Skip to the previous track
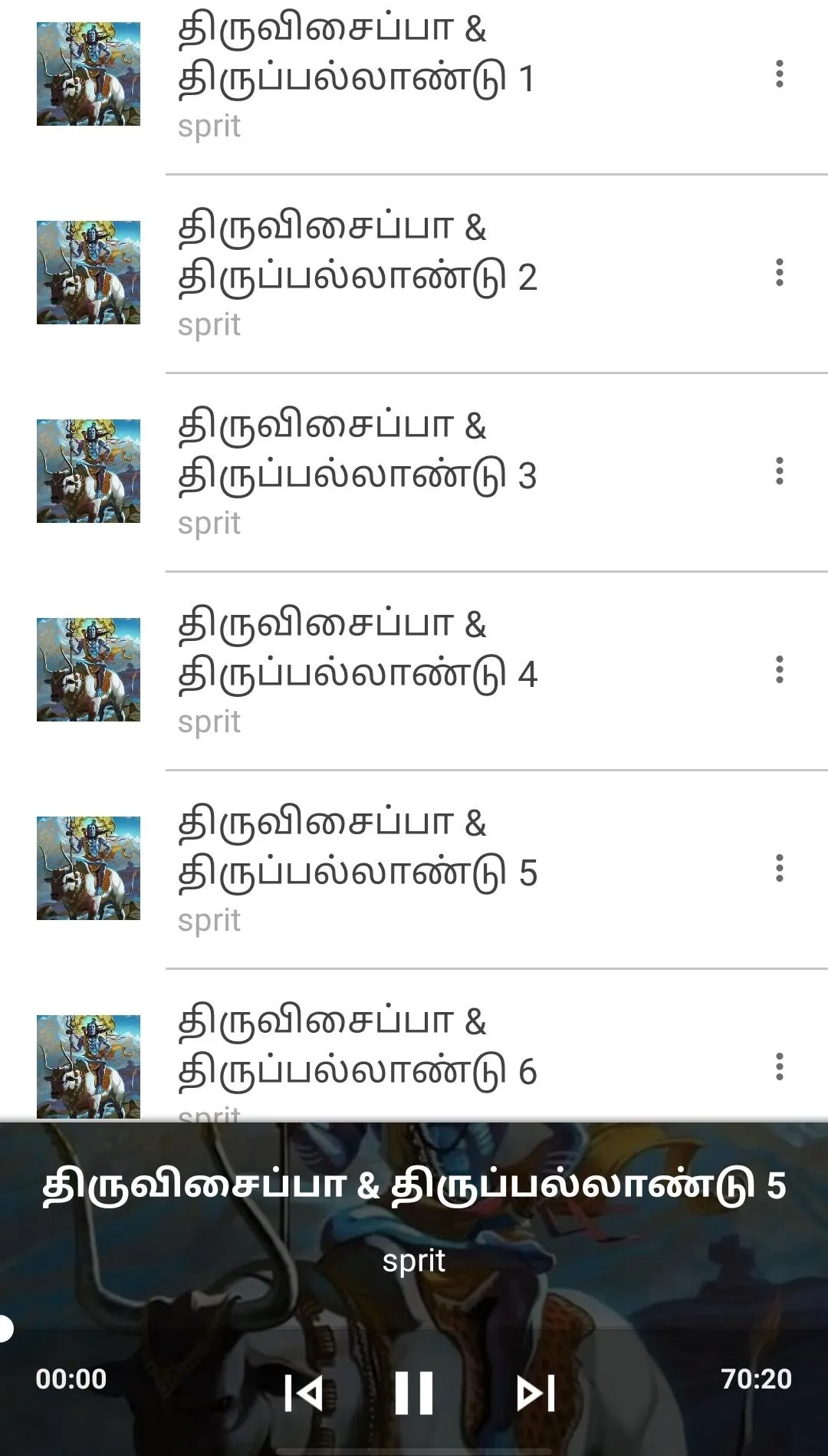Screen dimensions: 828x1456 pos(302,1392)
